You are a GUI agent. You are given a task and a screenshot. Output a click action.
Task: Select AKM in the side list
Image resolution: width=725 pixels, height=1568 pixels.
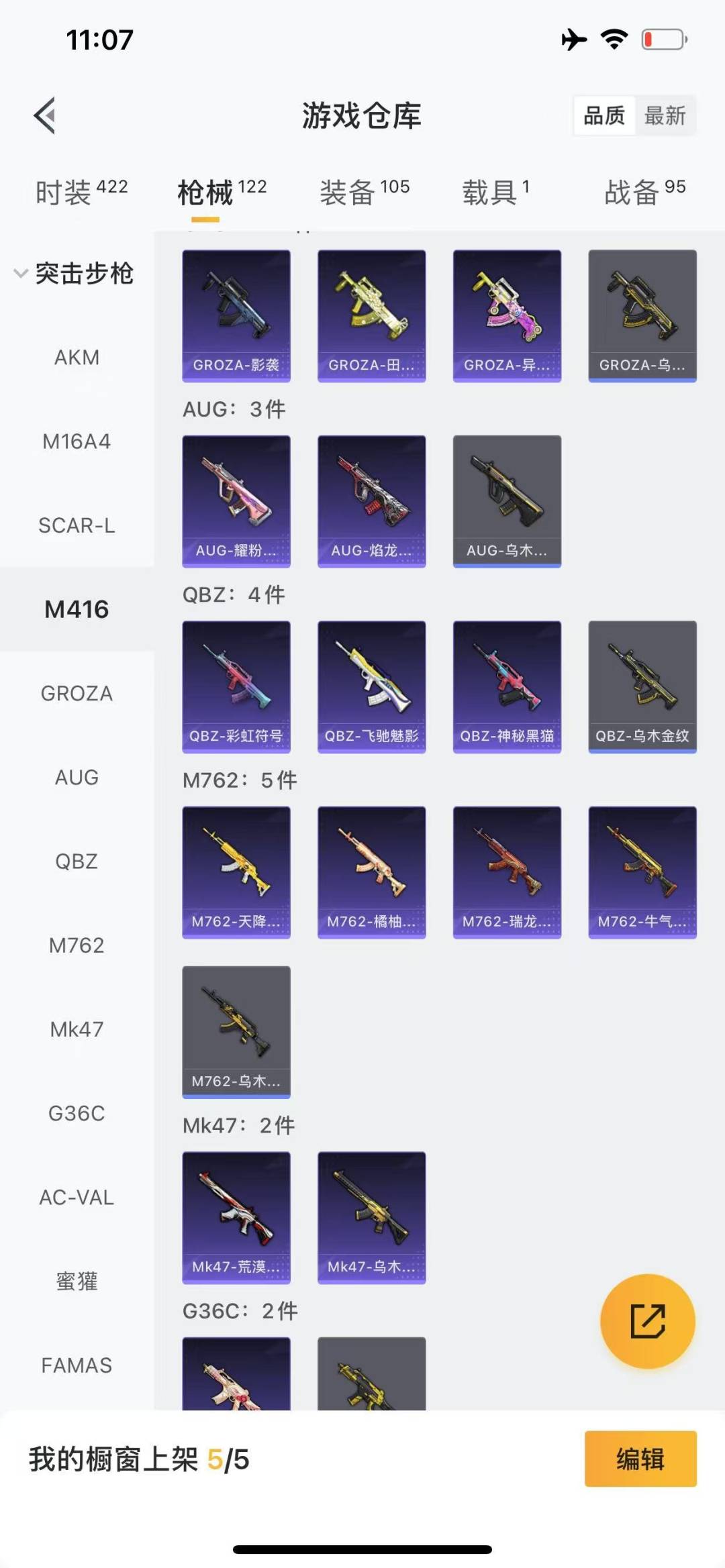tap(77, 358)
